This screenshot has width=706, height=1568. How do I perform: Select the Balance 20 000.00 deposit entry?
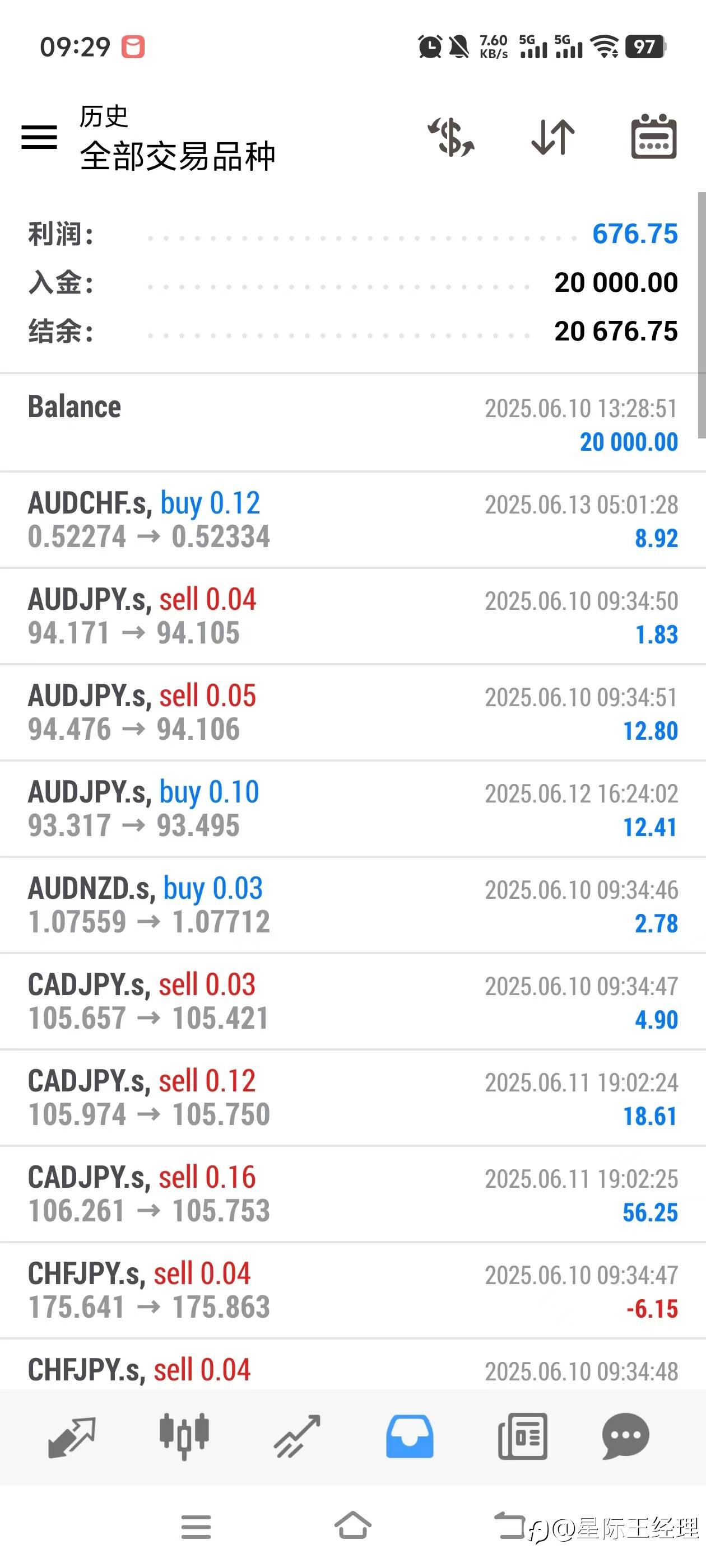click(352, 423)
